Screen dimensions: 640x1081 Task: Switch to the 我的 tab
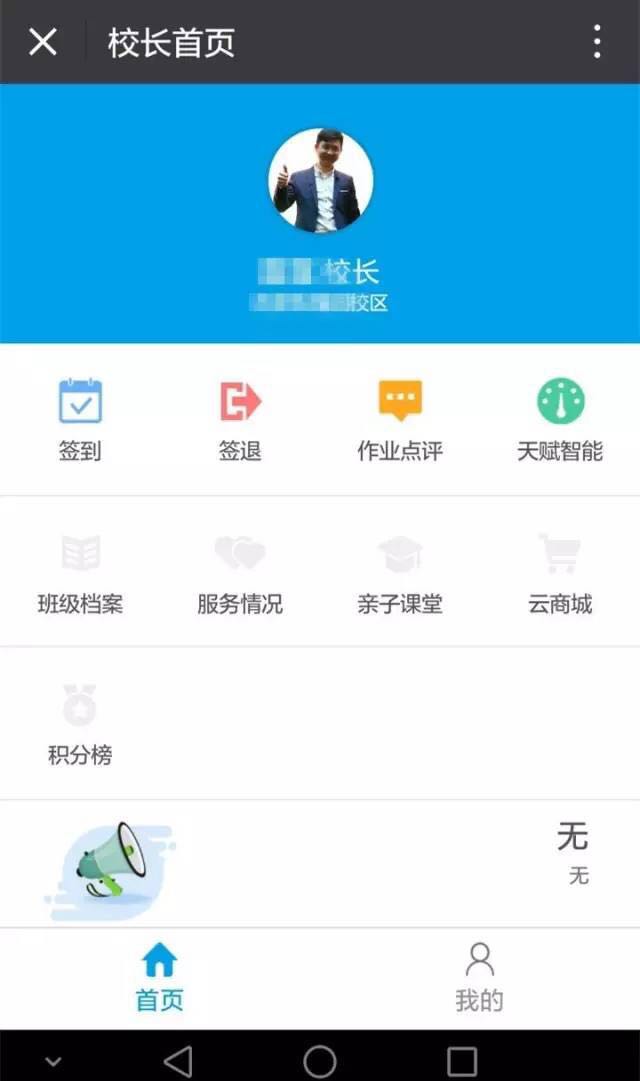480,977
